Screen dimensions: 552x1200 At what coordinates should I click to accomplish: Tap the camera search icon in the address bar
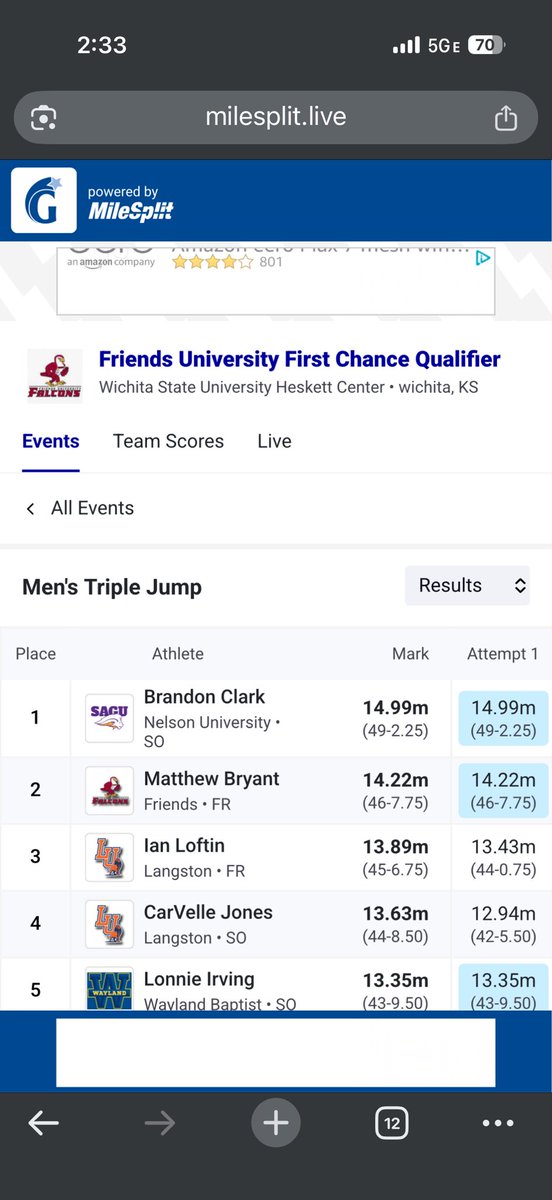(x=43, y=118)
